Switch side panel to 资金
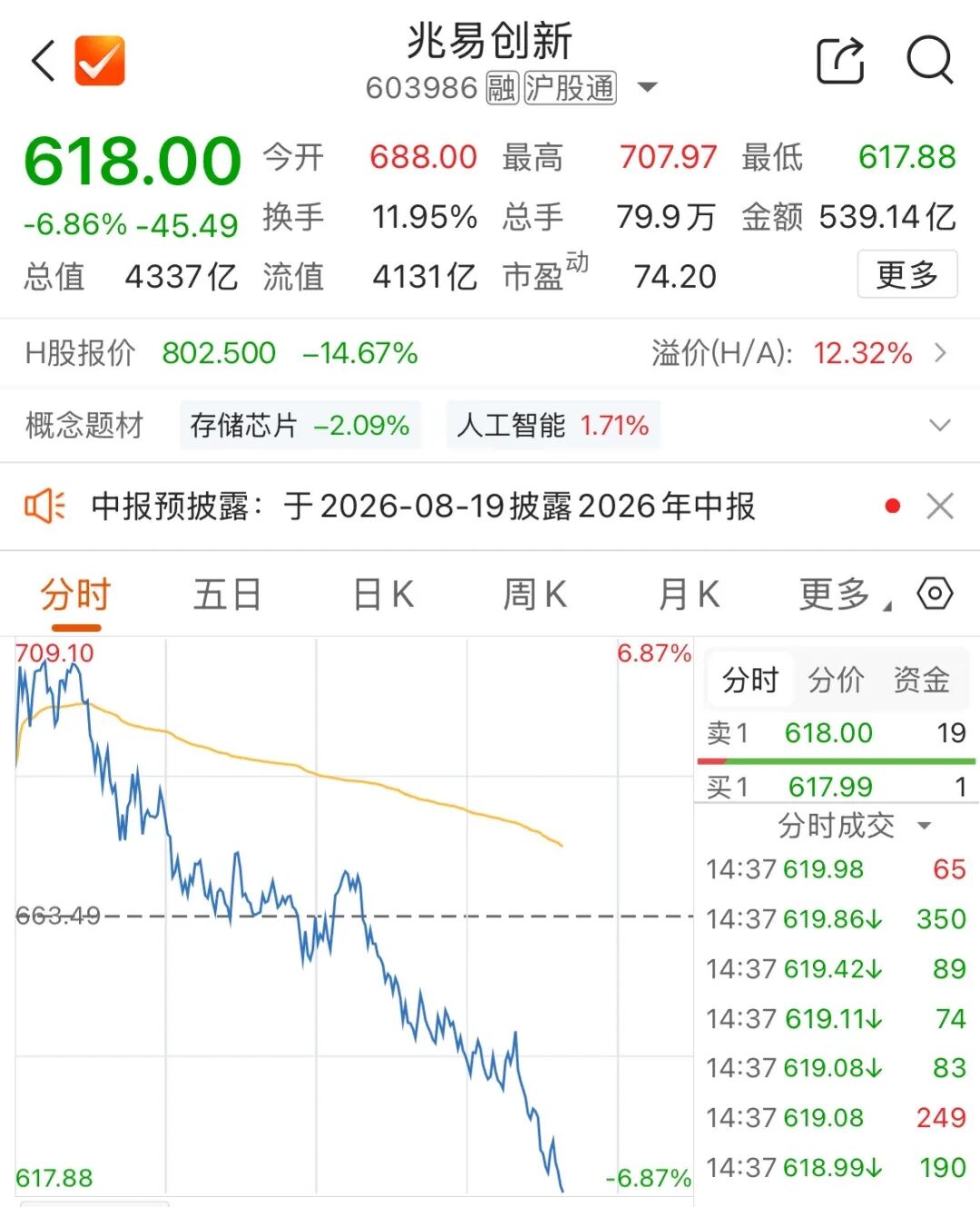The image size is (980, 1207). [x=921, y=680]
